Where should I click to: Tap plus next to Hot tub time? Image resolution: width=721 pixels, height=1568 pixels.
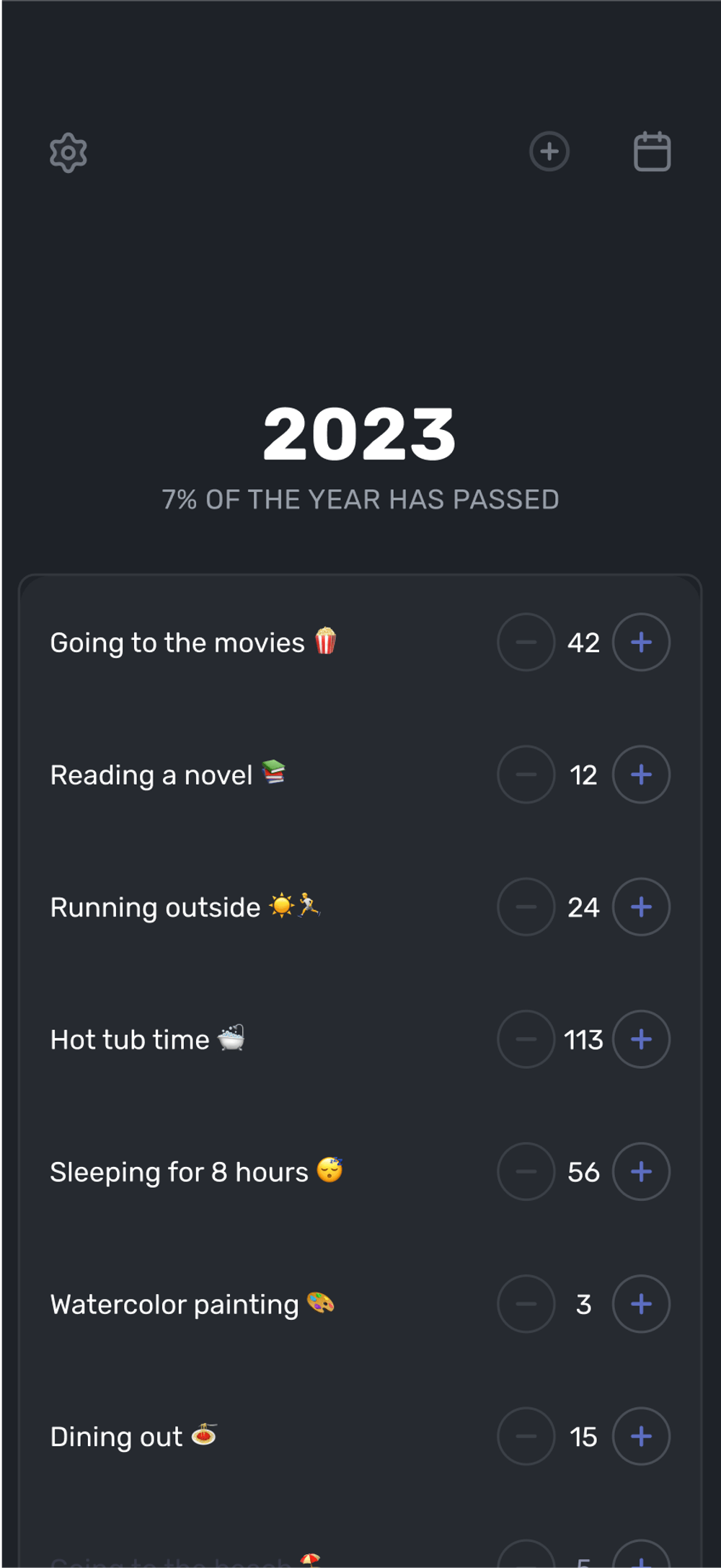[641, 1039]
